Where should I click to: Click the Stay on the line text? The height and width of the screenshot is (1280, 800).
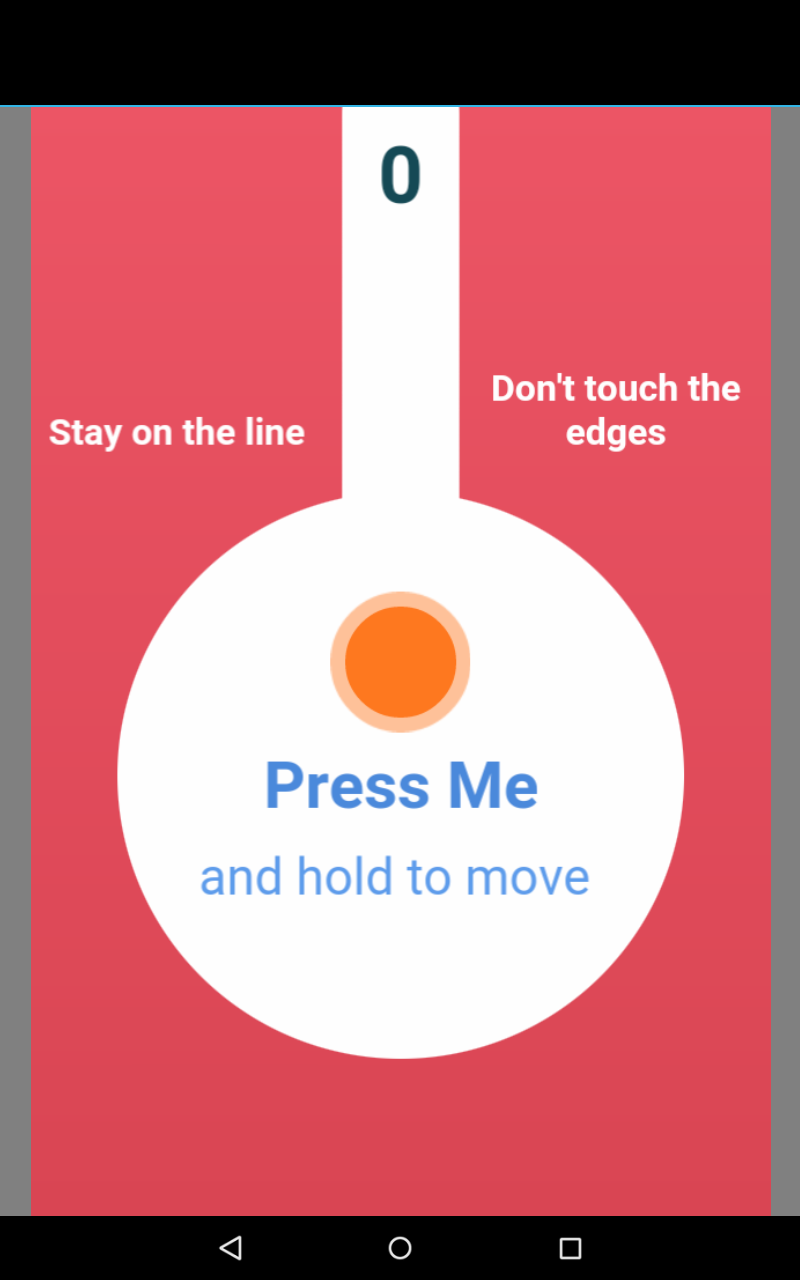176,432
